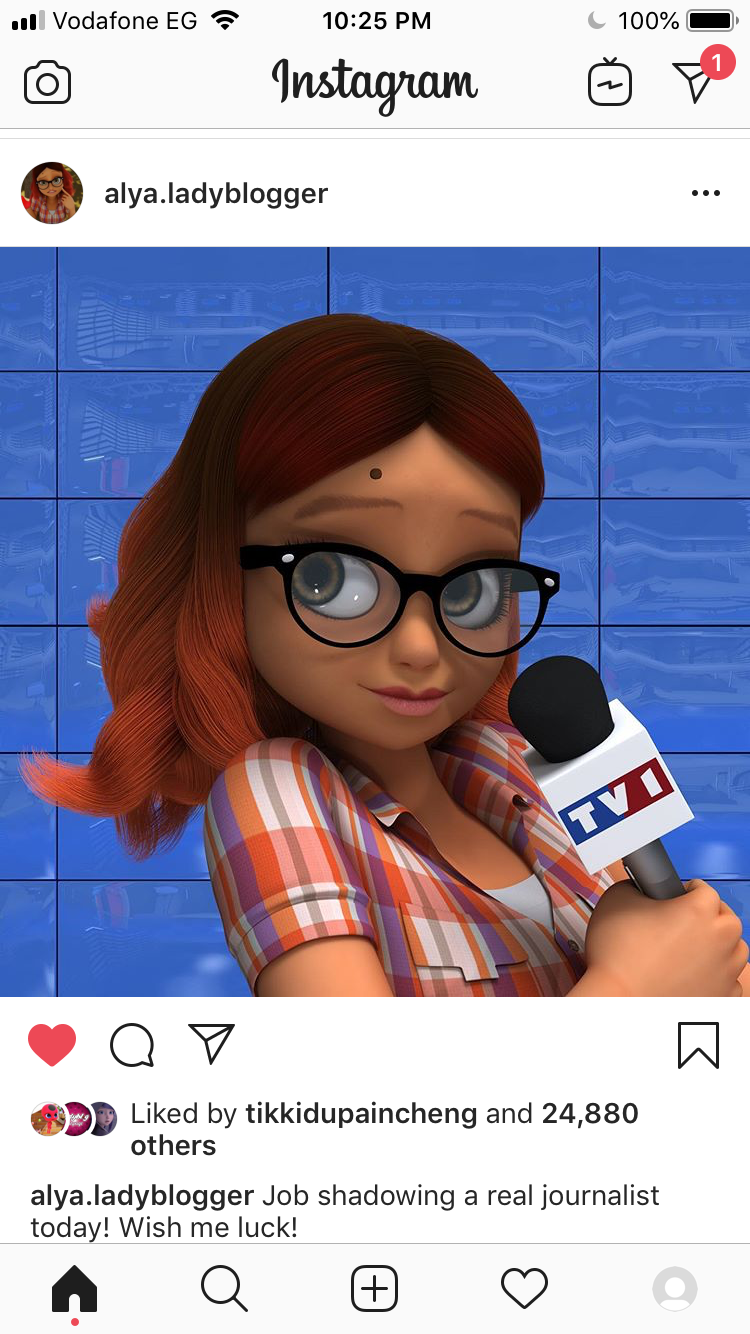
Task: Go to the Home feed tab
Action: point(75,1288)
